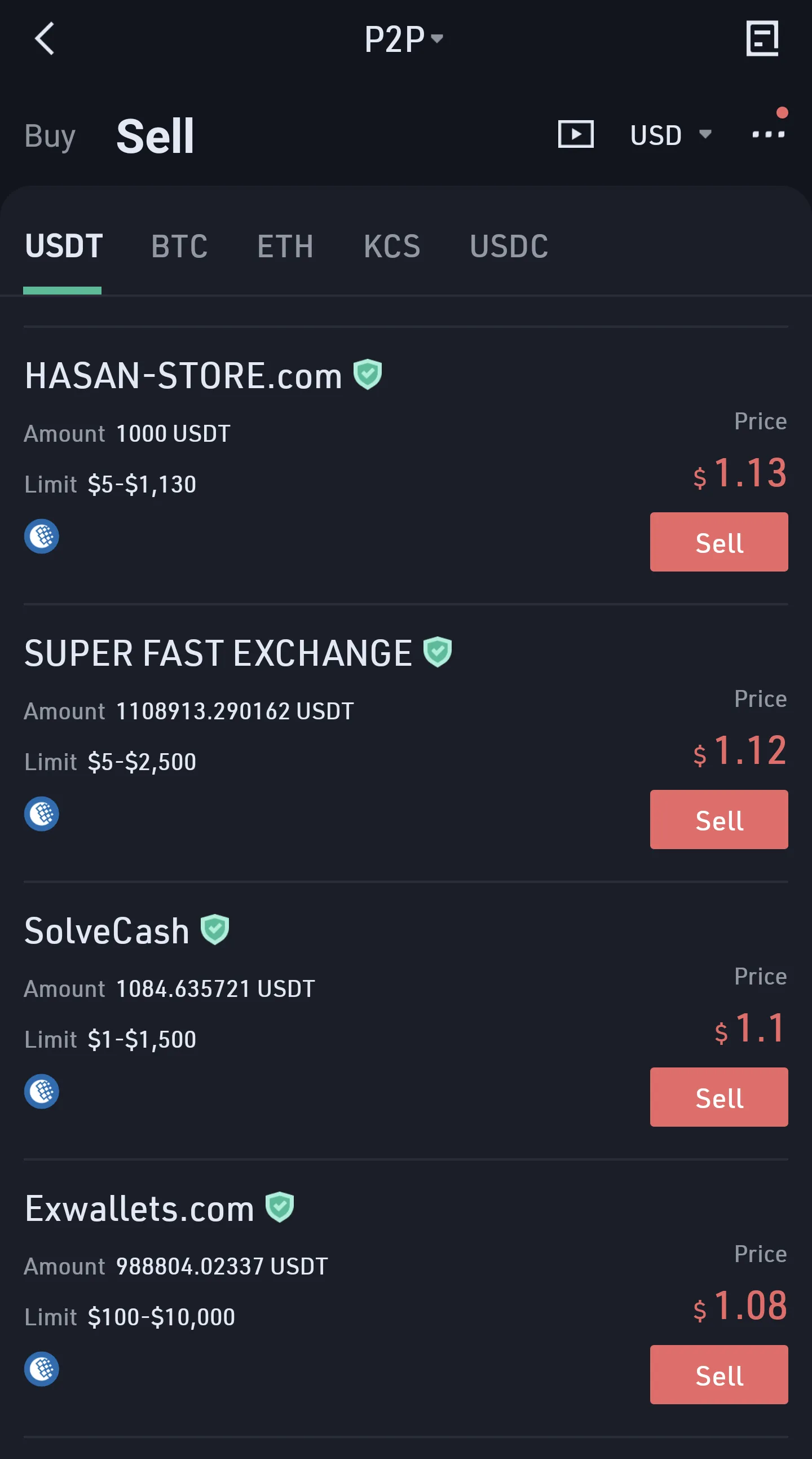Select the ETH coin tab

(x=285, y=246)
